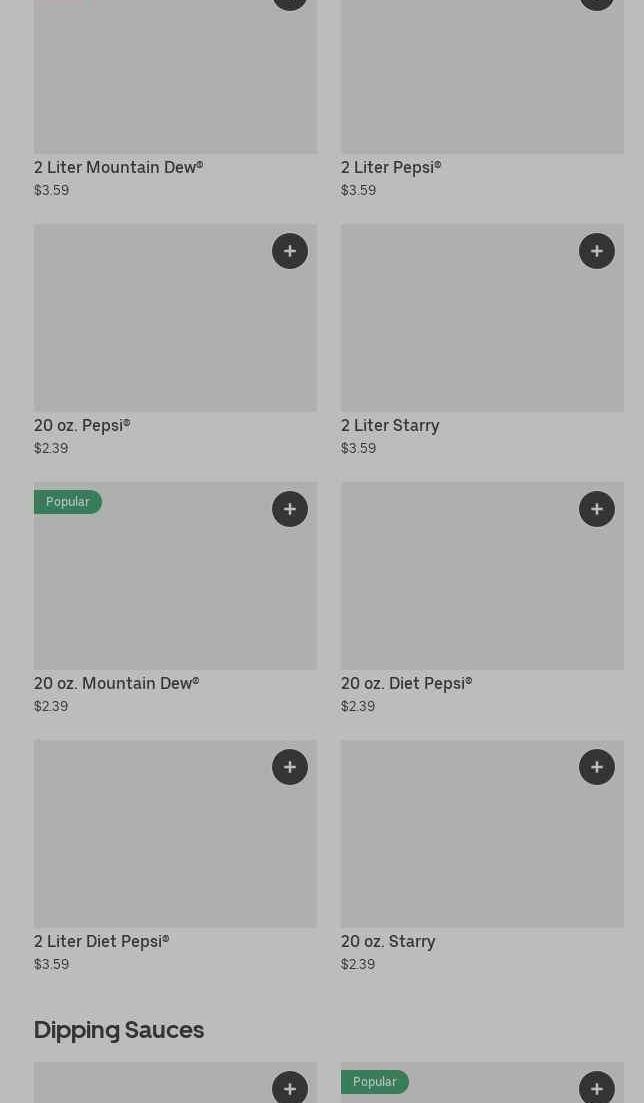Open the 20 oz. Starry card
Image resolution: width=644 pixels, height=1103 pixels.
(x=482, y=856)
